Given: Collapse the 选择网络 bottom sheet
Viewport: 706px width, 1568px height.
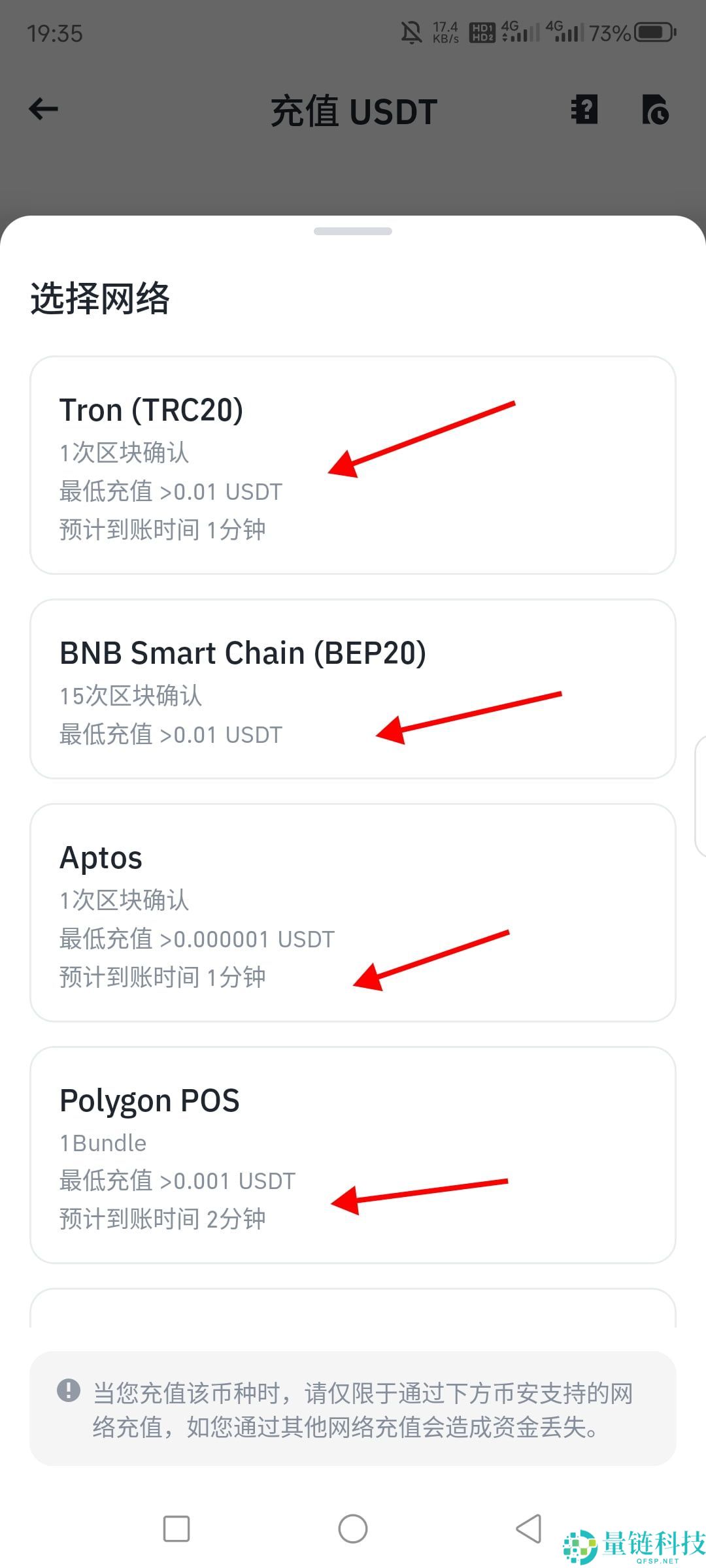Looking at the screenshot, I should [353, 231].
